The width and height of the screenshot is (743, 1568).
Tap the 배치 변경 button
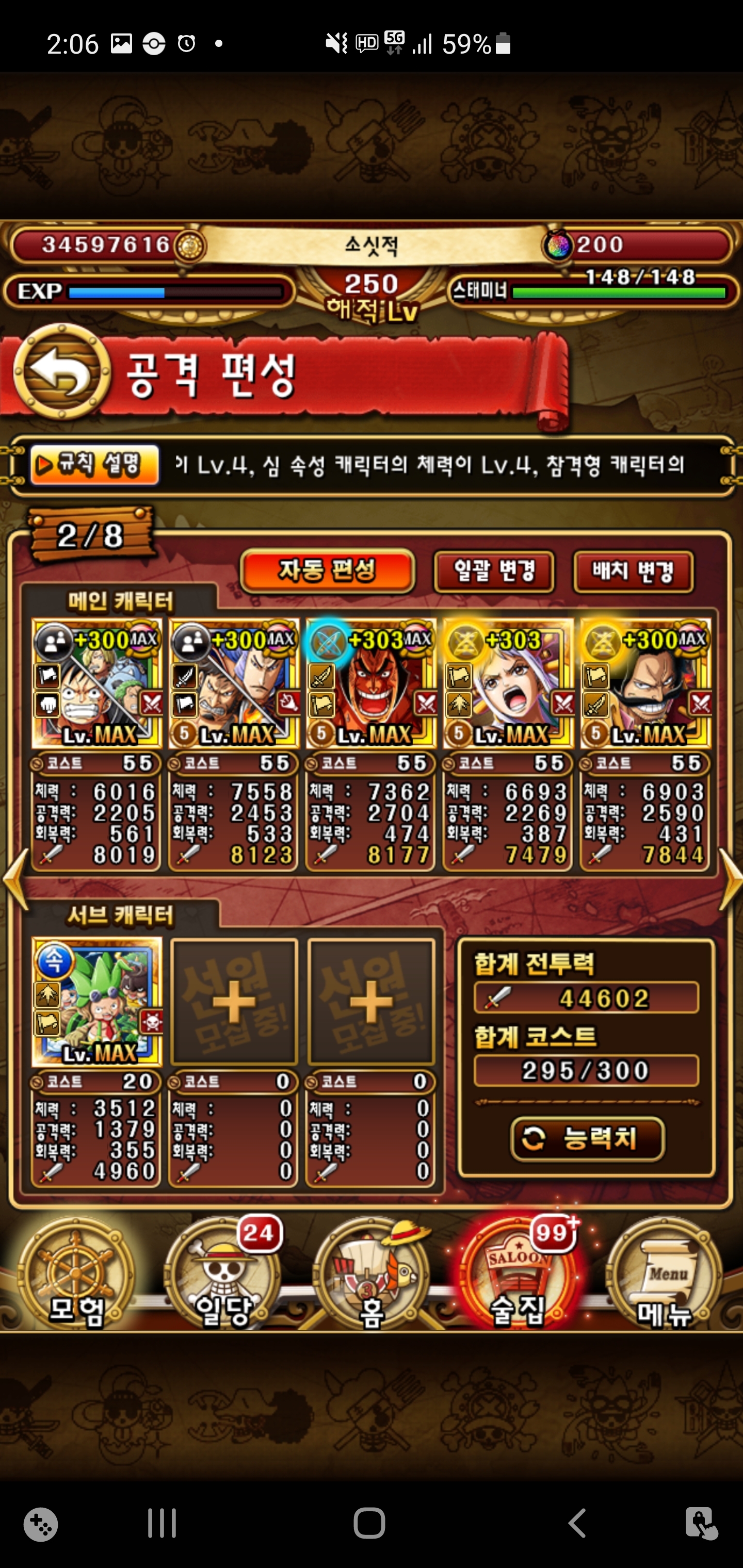[x=634, y=571]
